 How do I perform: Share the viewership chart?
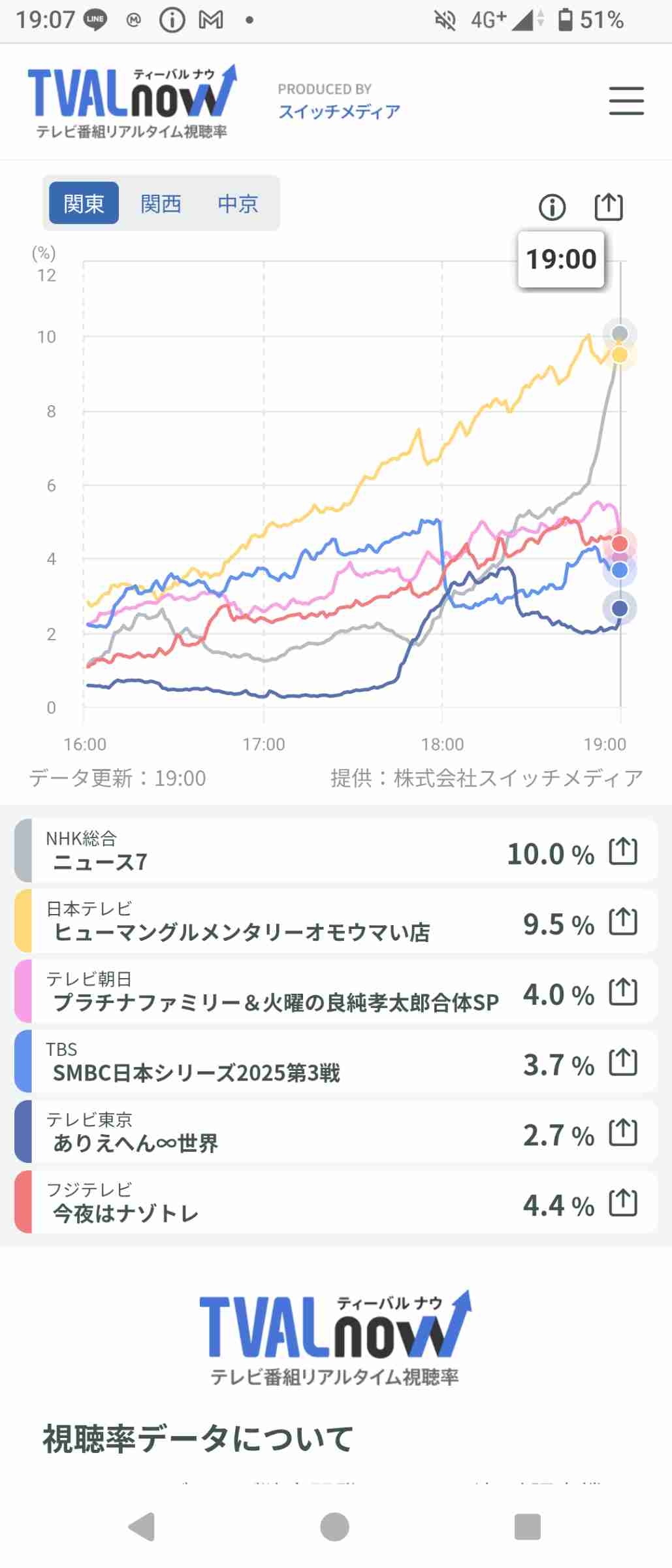tap(609, 207)
